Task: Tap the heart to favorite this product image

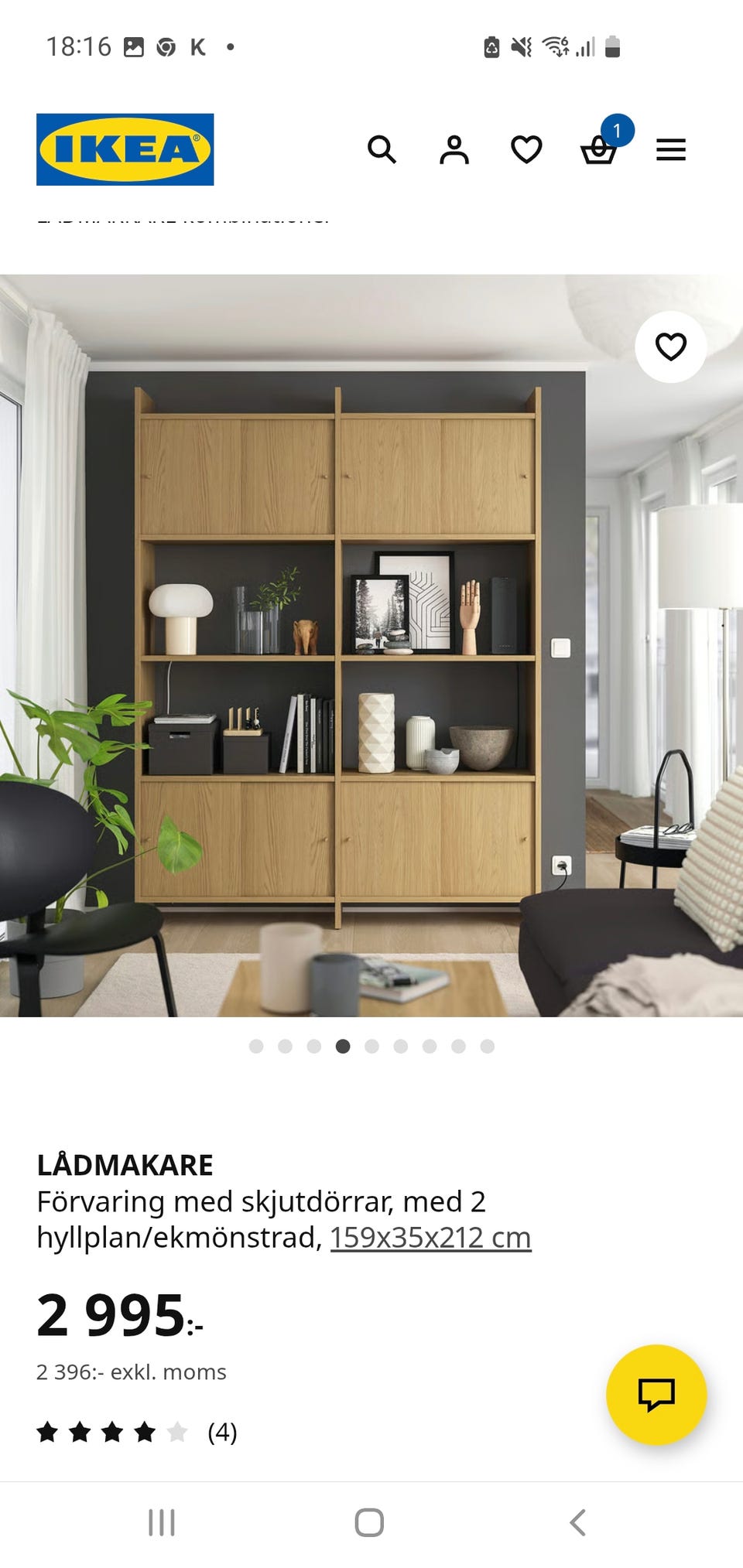Action: 670,347
